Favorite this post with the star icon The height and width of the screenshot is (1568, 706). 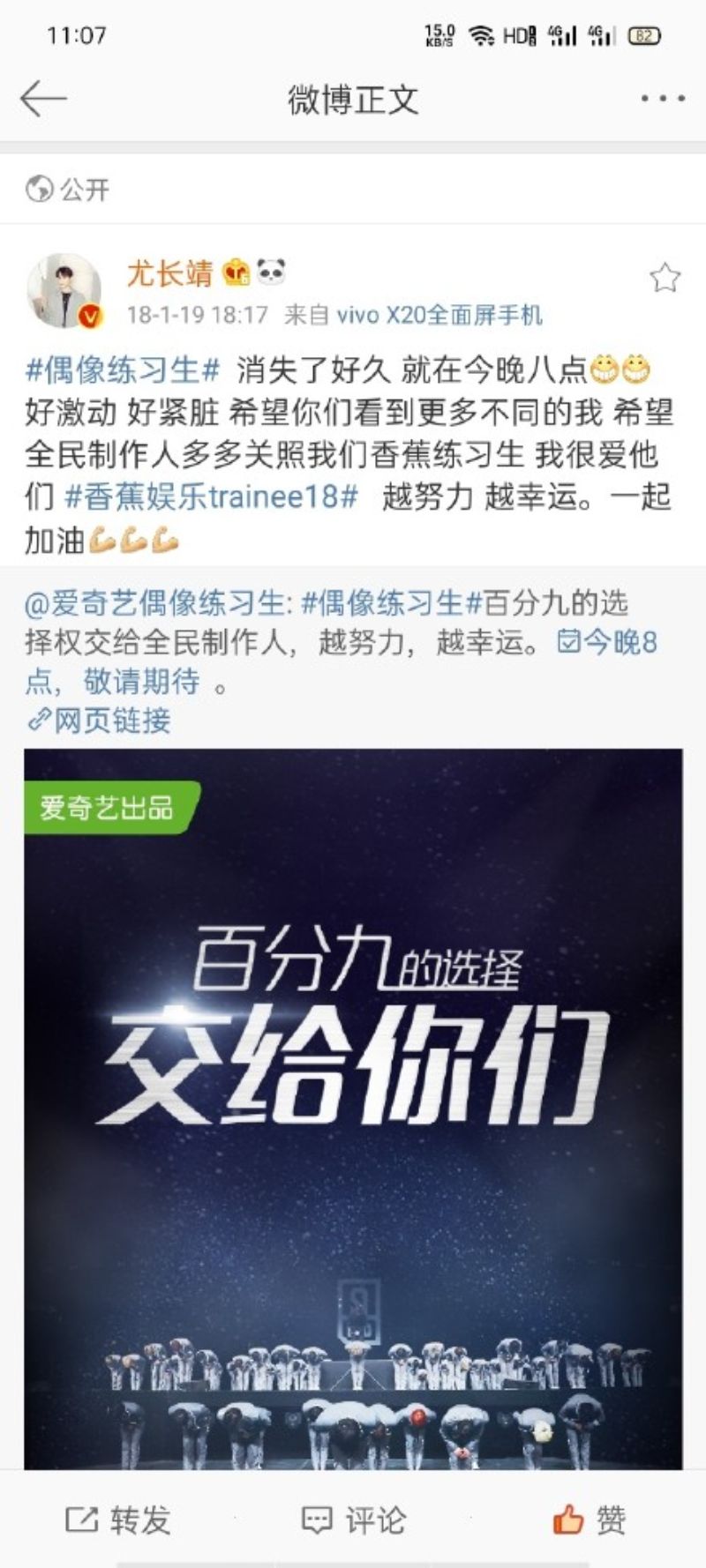point(665,279)
